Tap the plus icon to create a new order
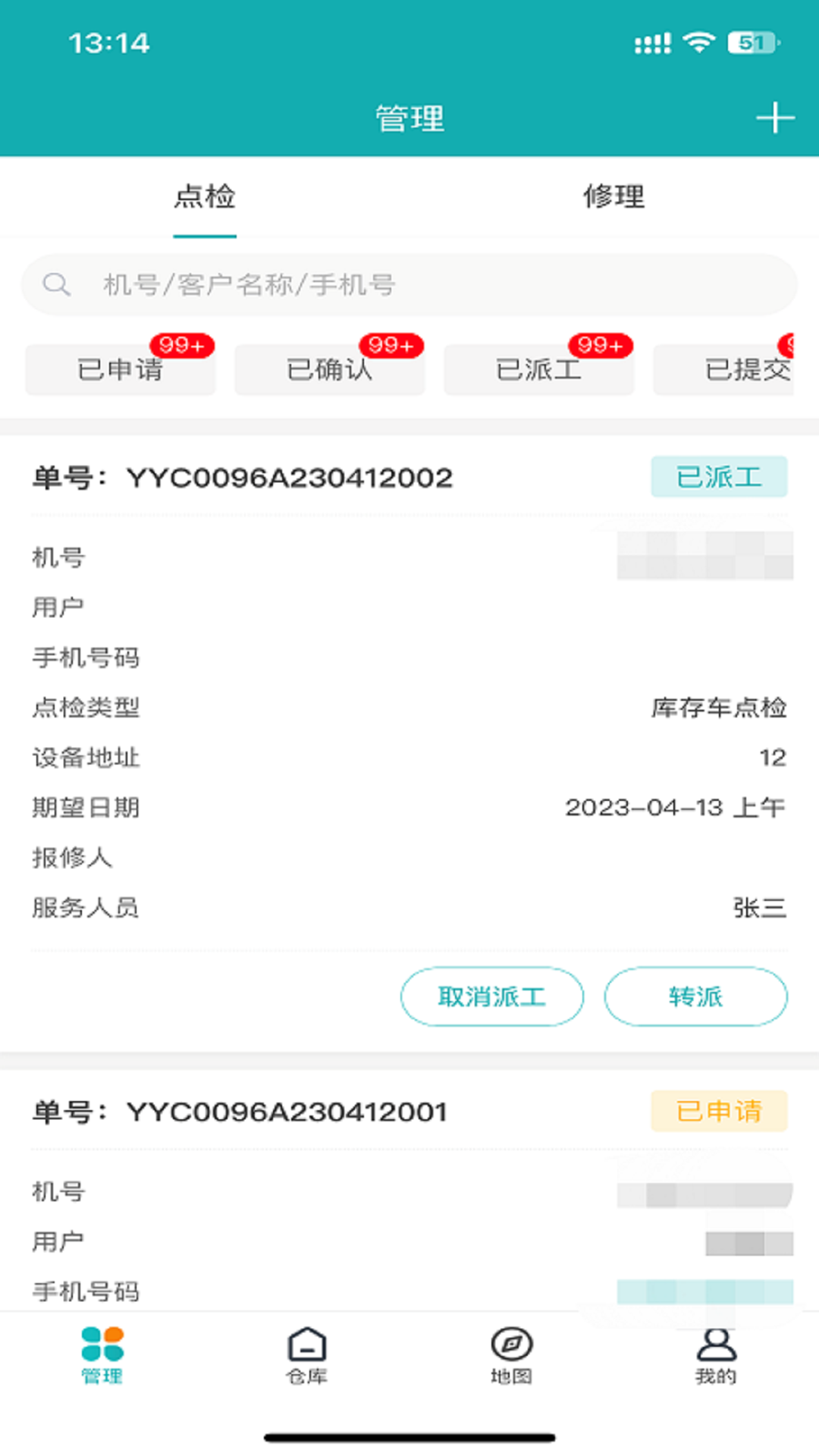Screen dimensions: 819x1456 (x=773, y=118)
